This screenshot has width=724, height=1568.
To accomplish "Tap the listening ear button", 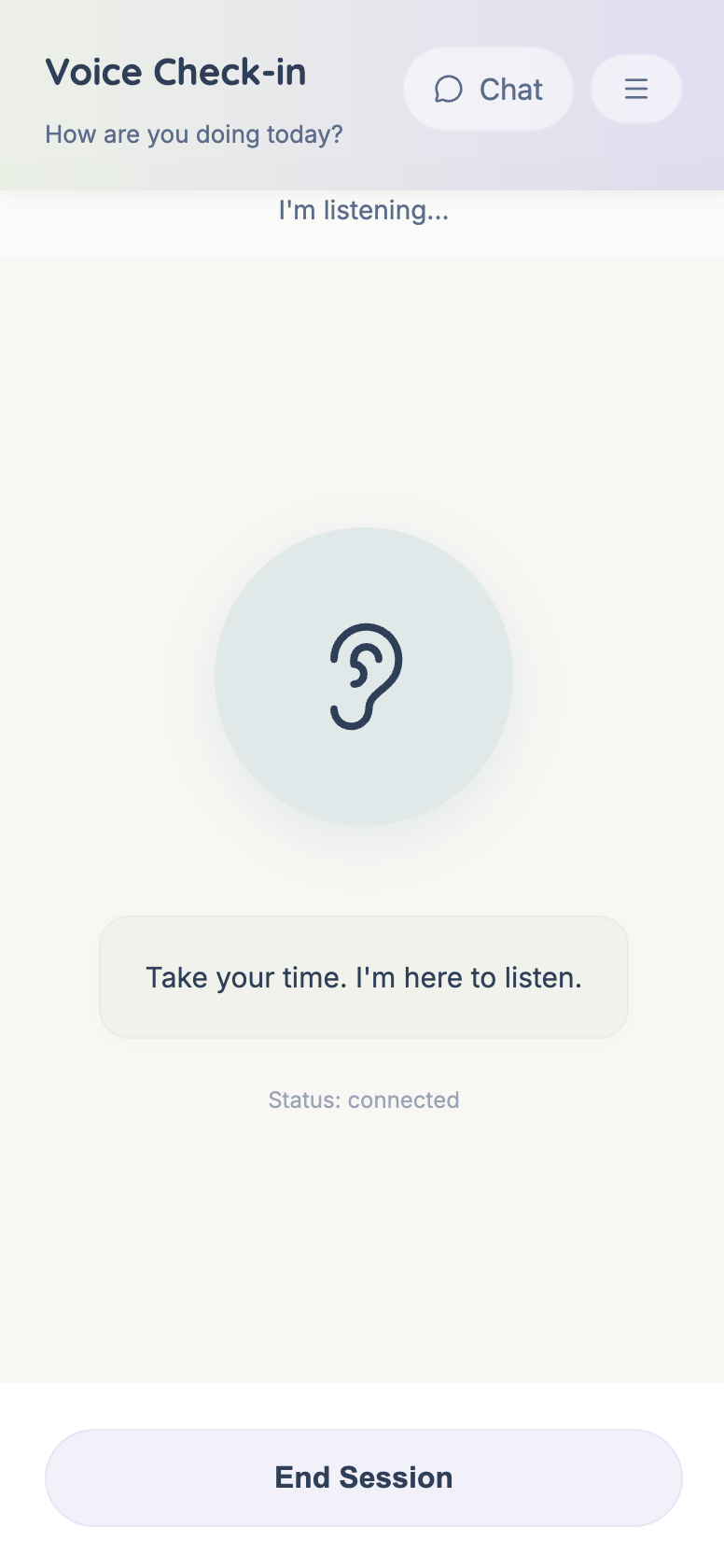I will (x=364, y=677).
